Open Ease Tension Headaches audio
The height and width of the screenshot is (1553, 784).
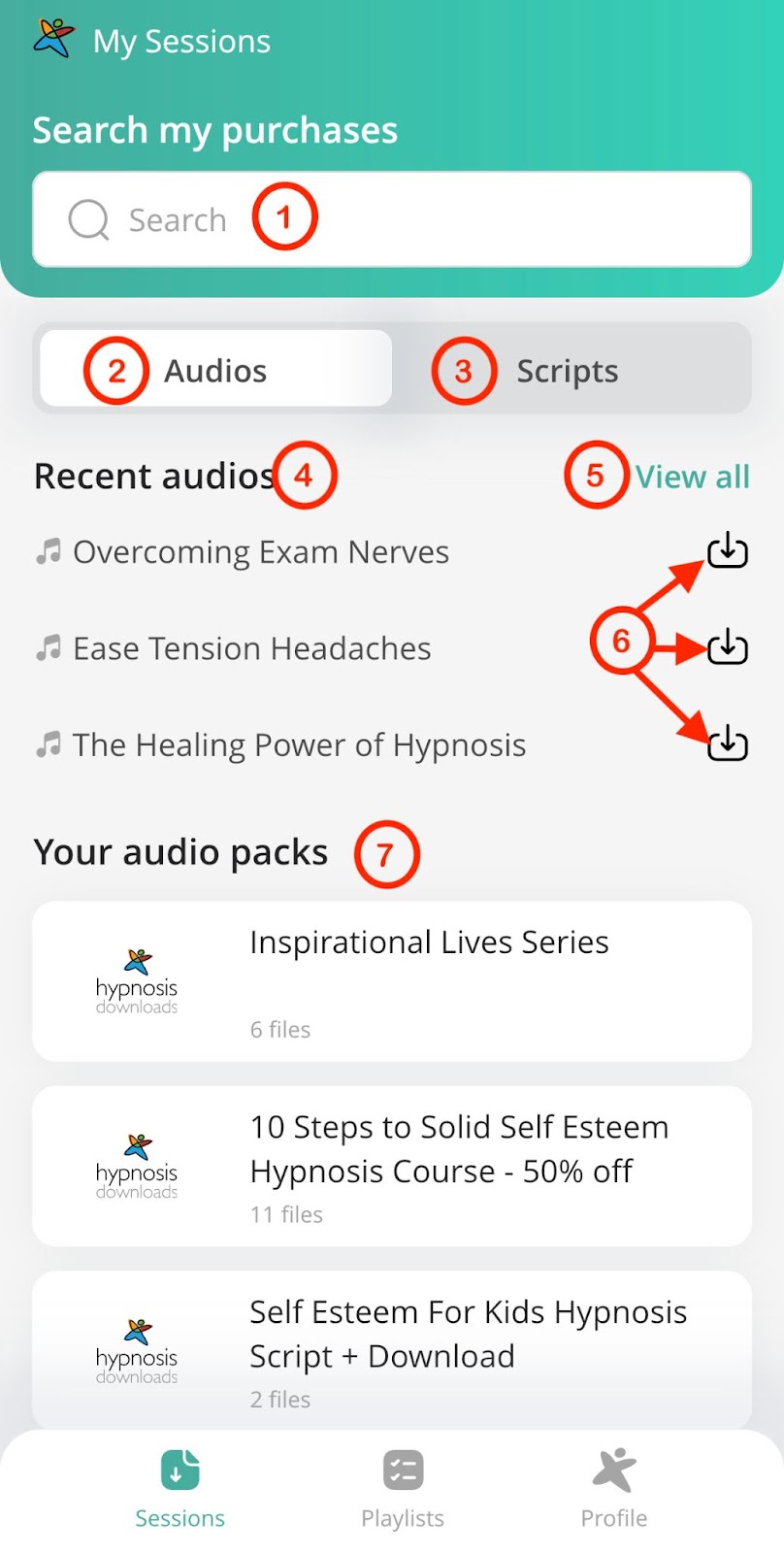(251, 648)
